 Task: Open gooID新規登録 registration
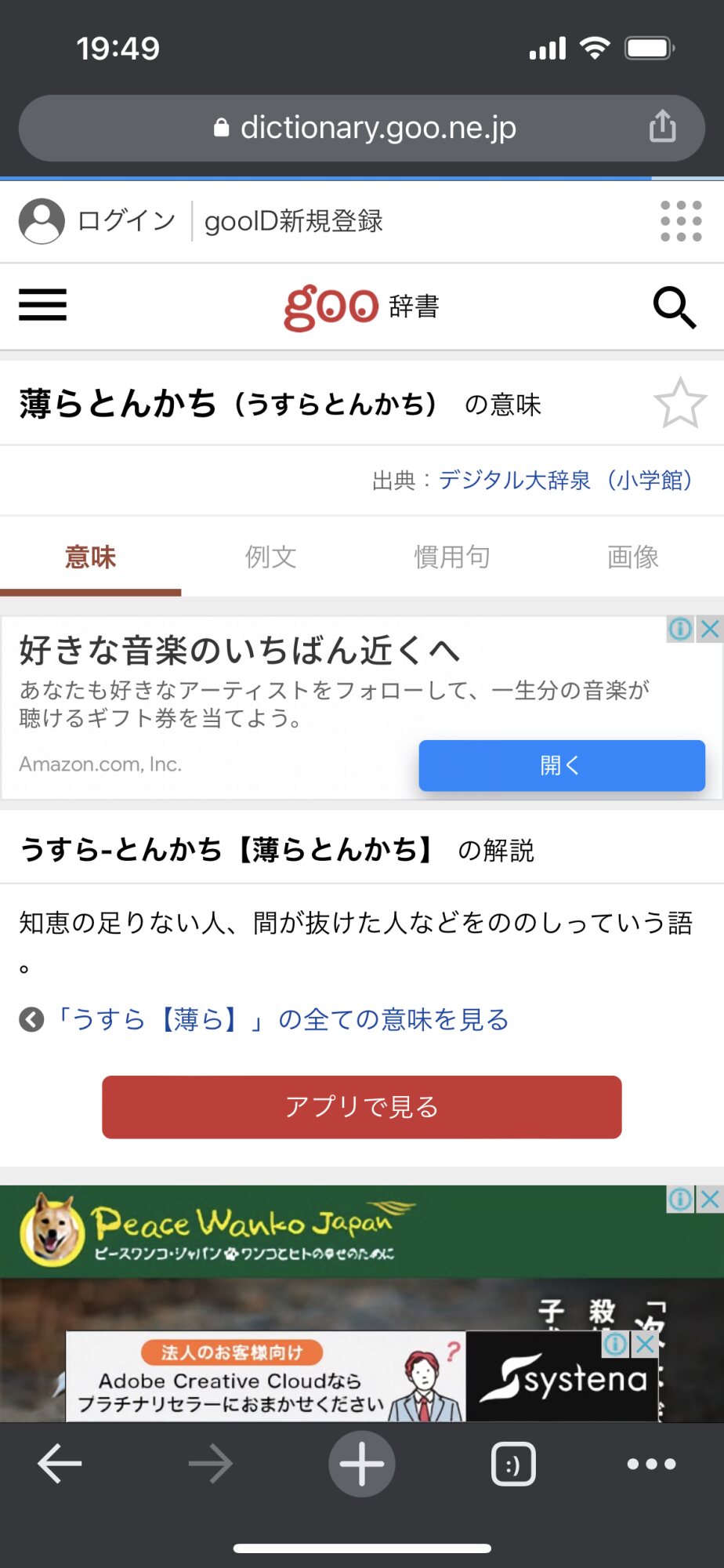(294, 221)
